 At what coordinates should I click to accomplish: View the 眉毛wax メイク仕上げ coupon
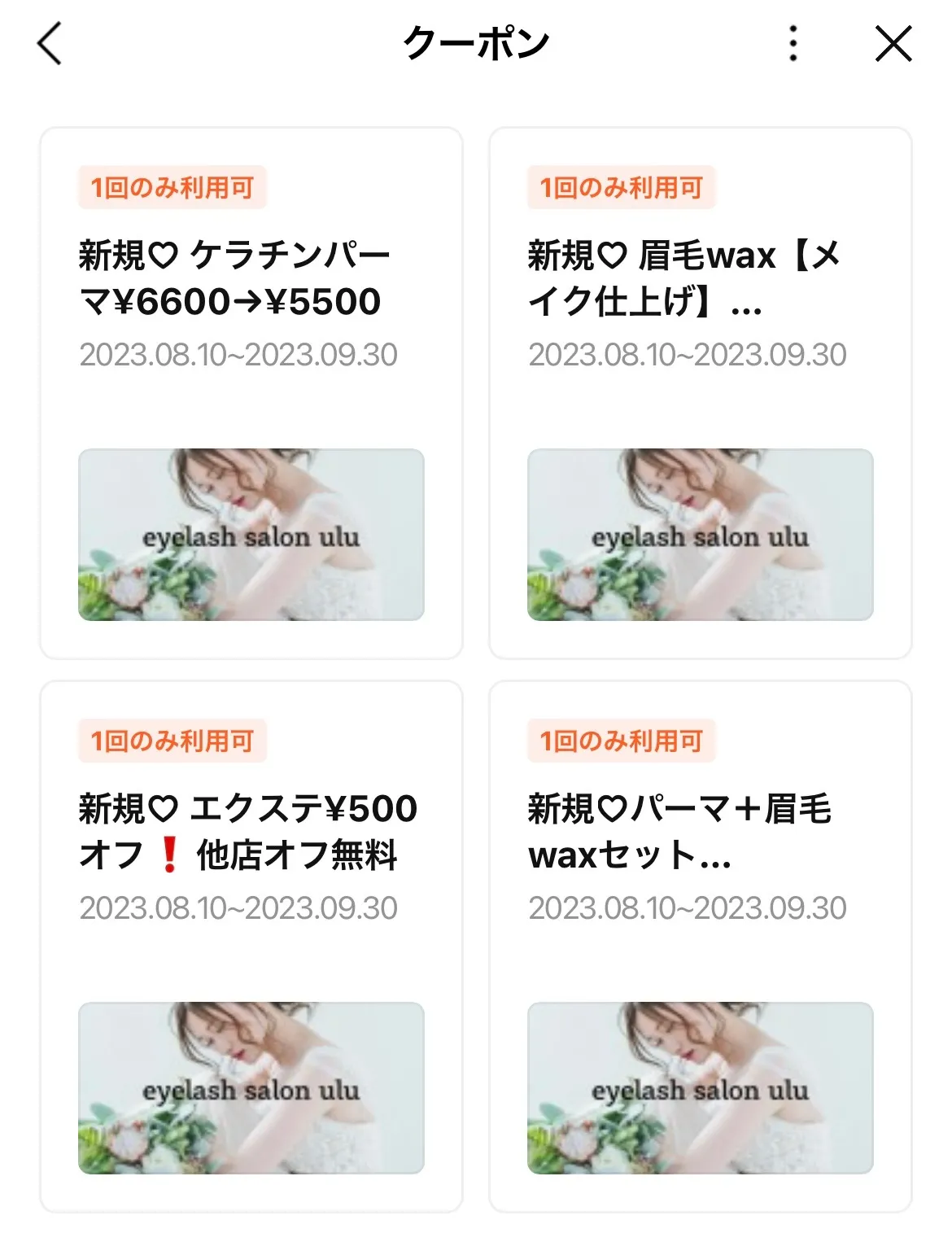[x=700, y=392]
